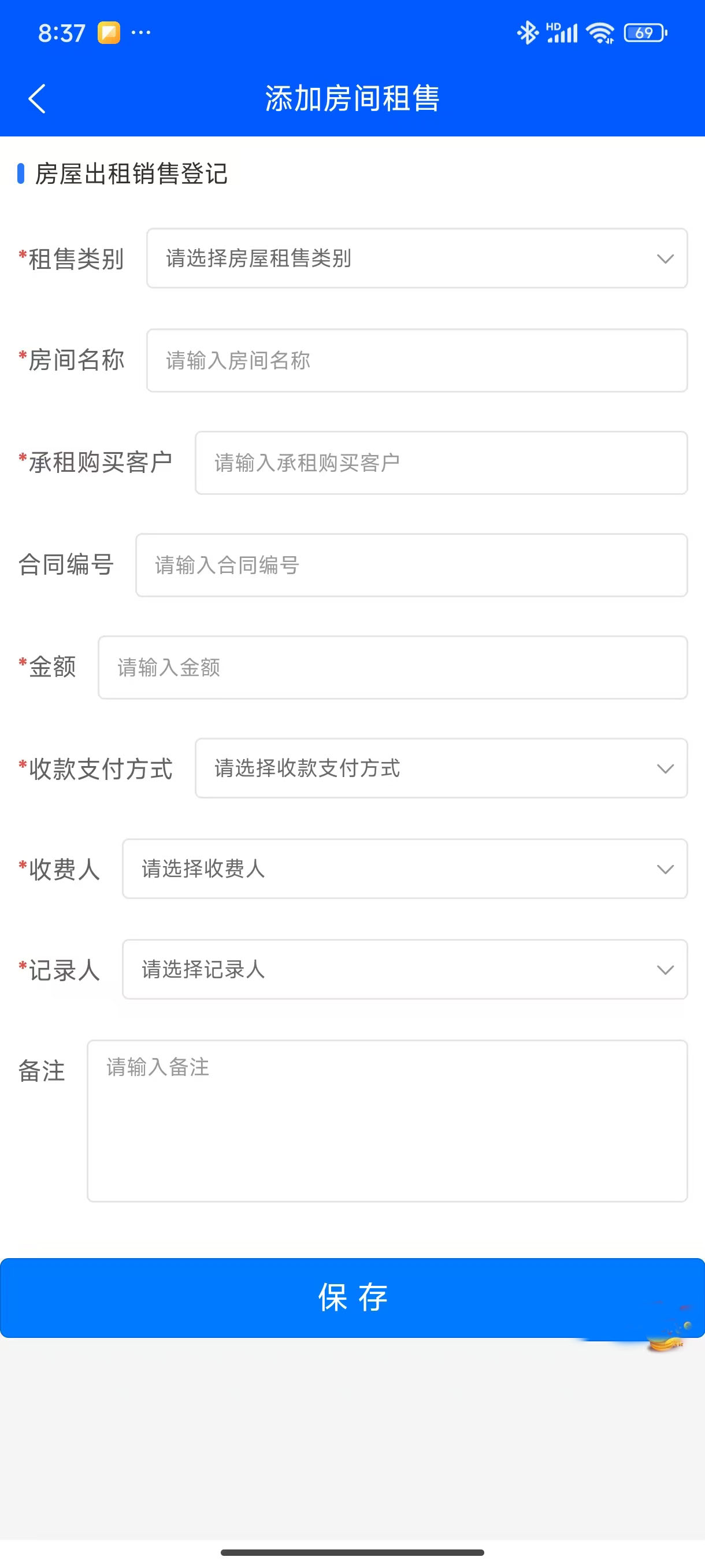Screen dimensions: 705x1568
Task: Open the 记录人 selector
Action: click(x=405, y=969)
